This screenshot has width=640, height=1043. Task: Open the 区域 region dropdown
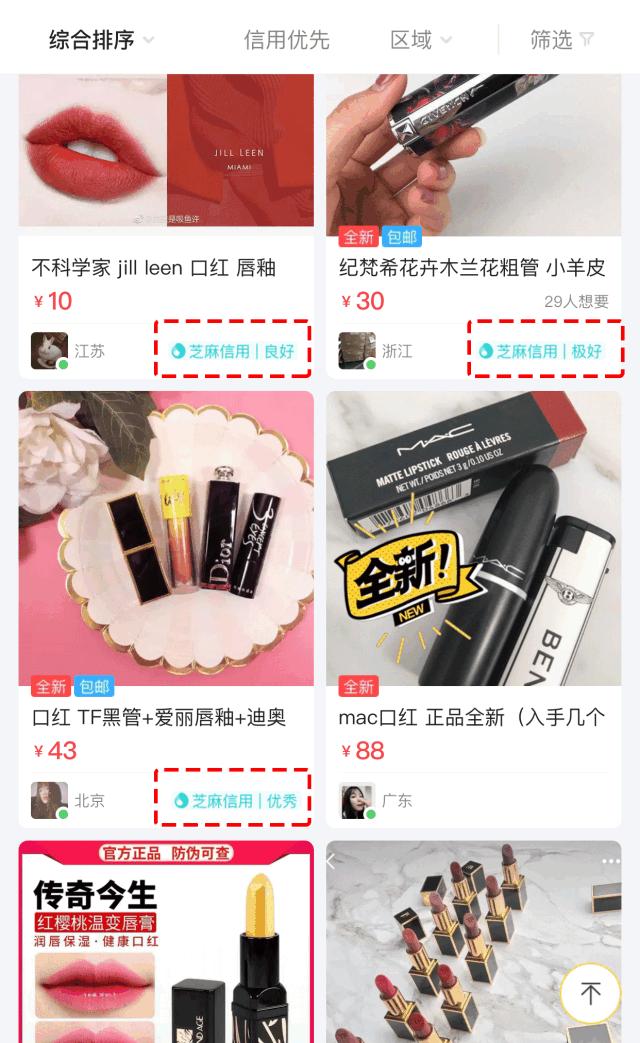(420, 40)
